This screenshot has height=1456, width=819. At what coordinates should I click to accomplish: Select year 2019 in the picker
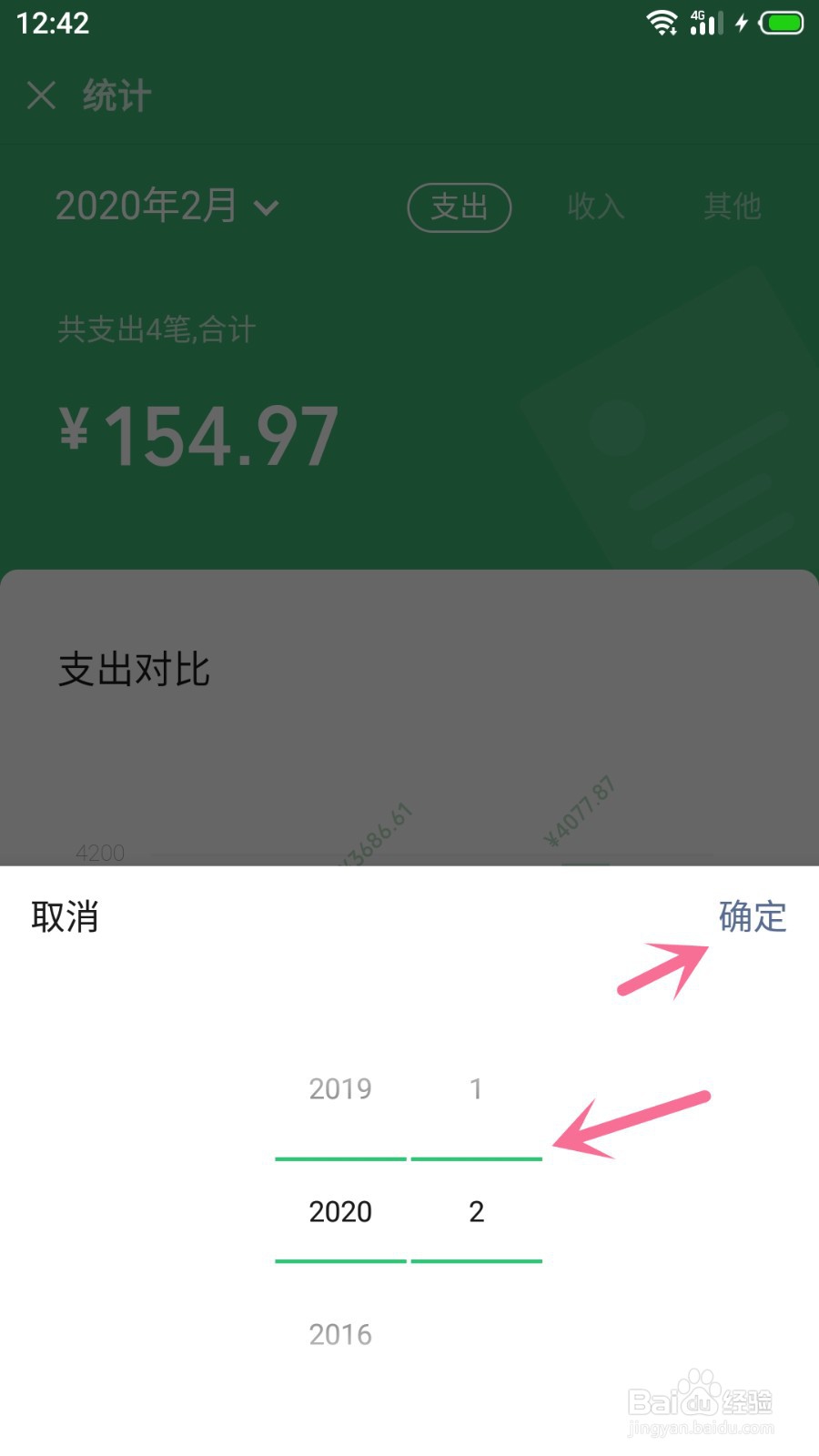(340, 1088)
